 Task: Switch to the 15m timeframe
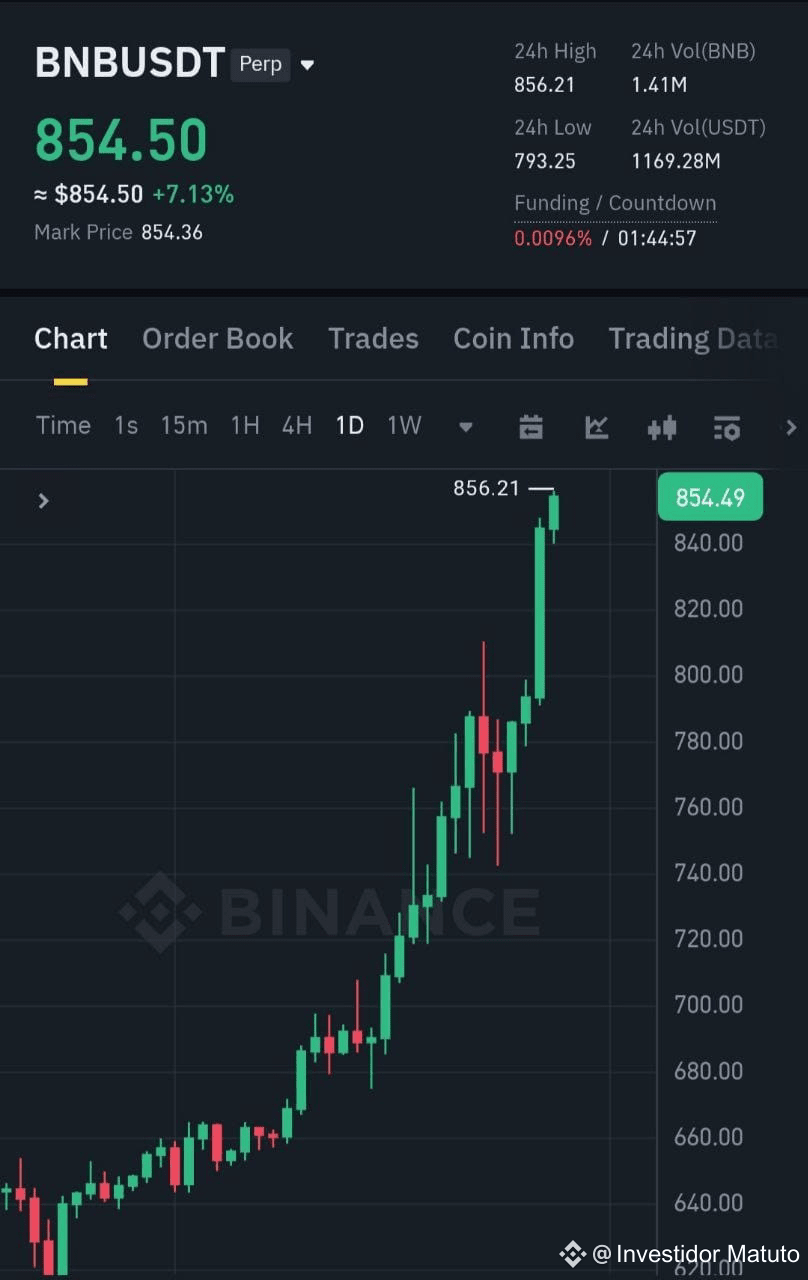[183, 425]
